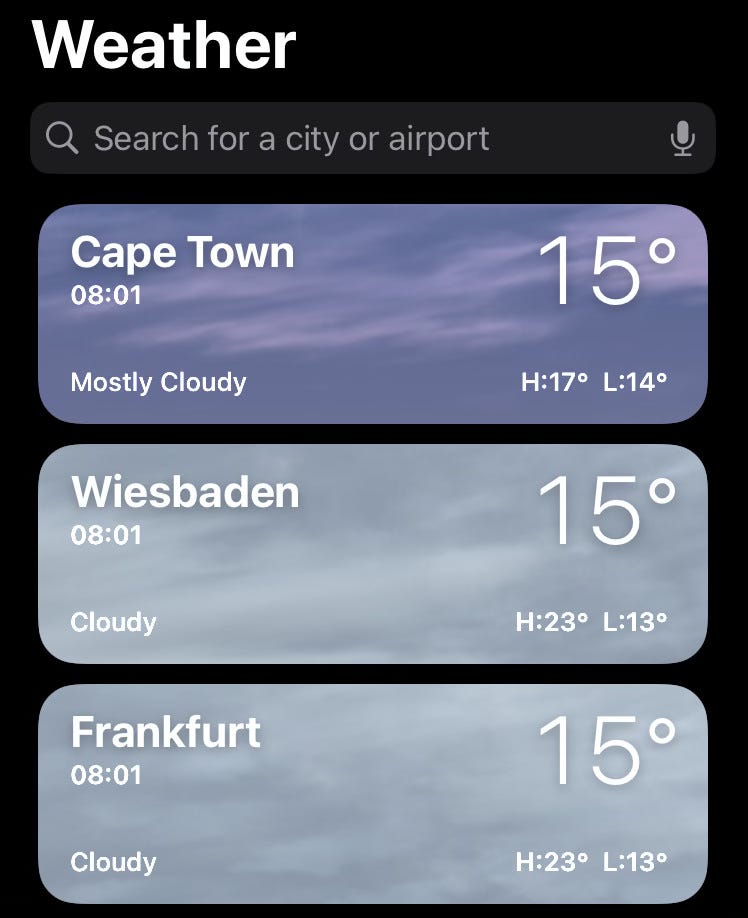Open the Cape Town weather card
Screen dimensions: 748x918
(372, 314)
